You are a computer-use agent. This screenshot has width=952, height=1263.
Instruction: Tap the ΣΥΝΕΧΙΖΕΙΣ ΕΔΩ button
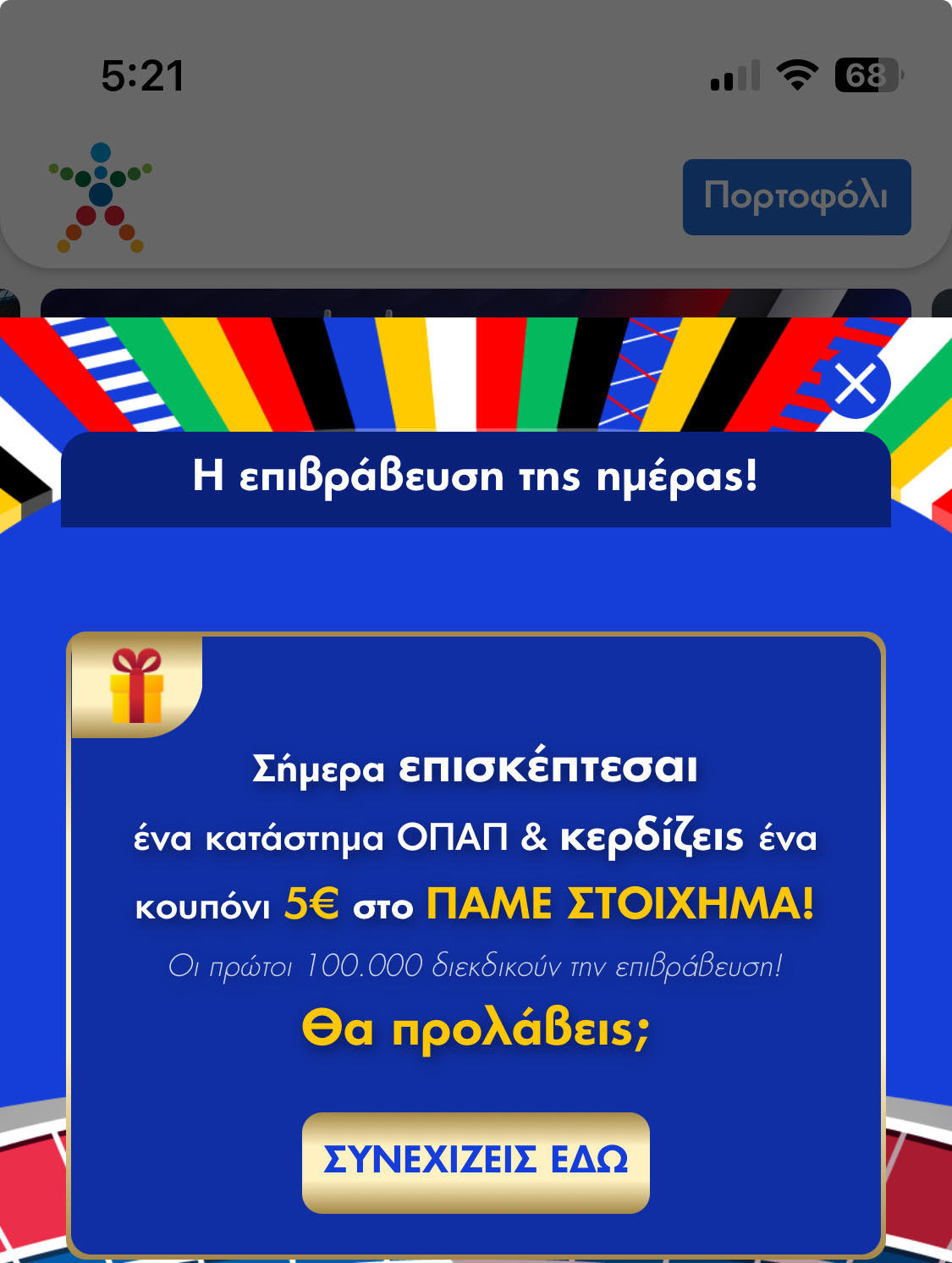(x=476, y=1161)
